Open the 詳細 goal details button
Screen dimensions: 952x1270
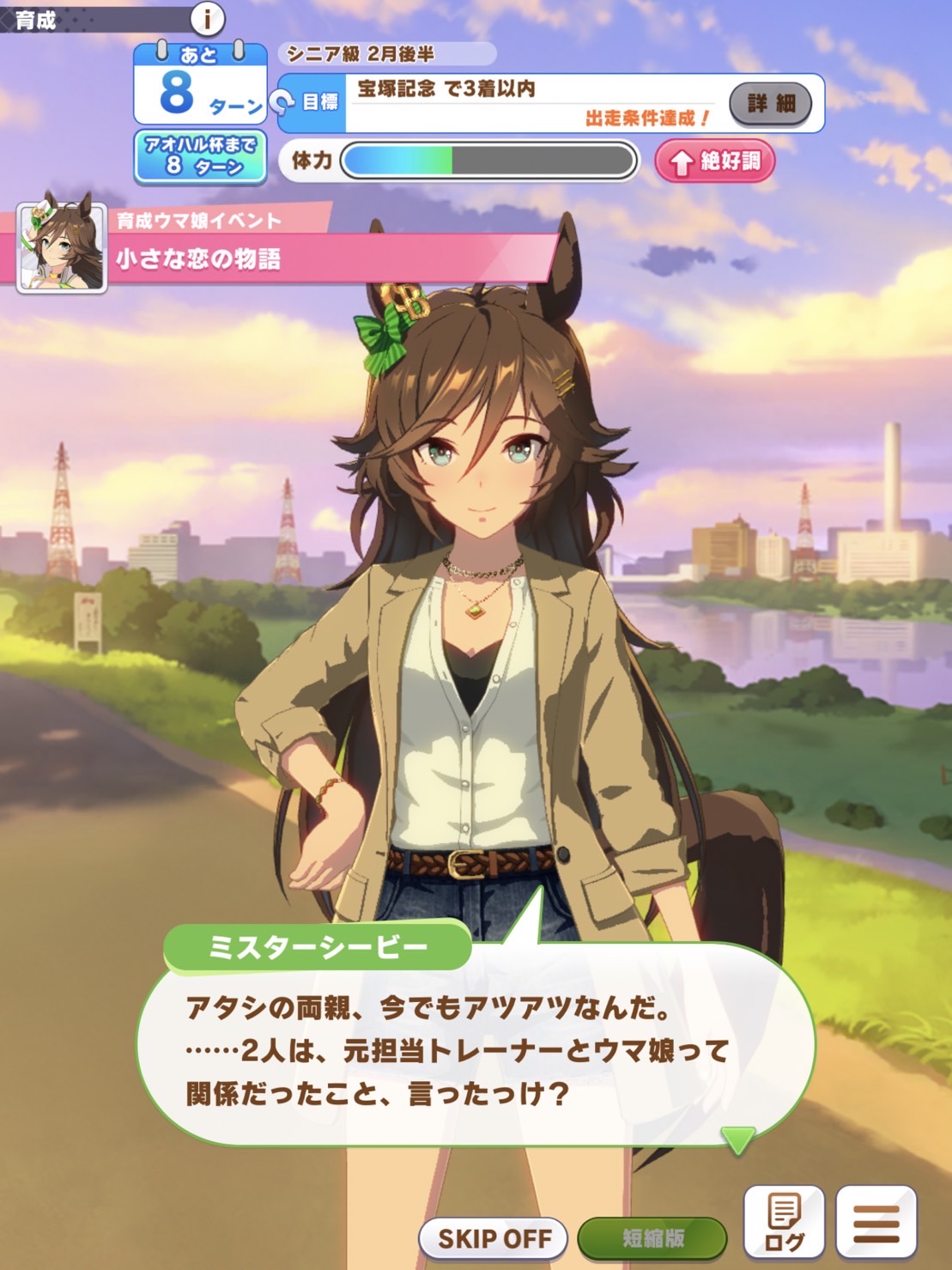tap(770, 104)
